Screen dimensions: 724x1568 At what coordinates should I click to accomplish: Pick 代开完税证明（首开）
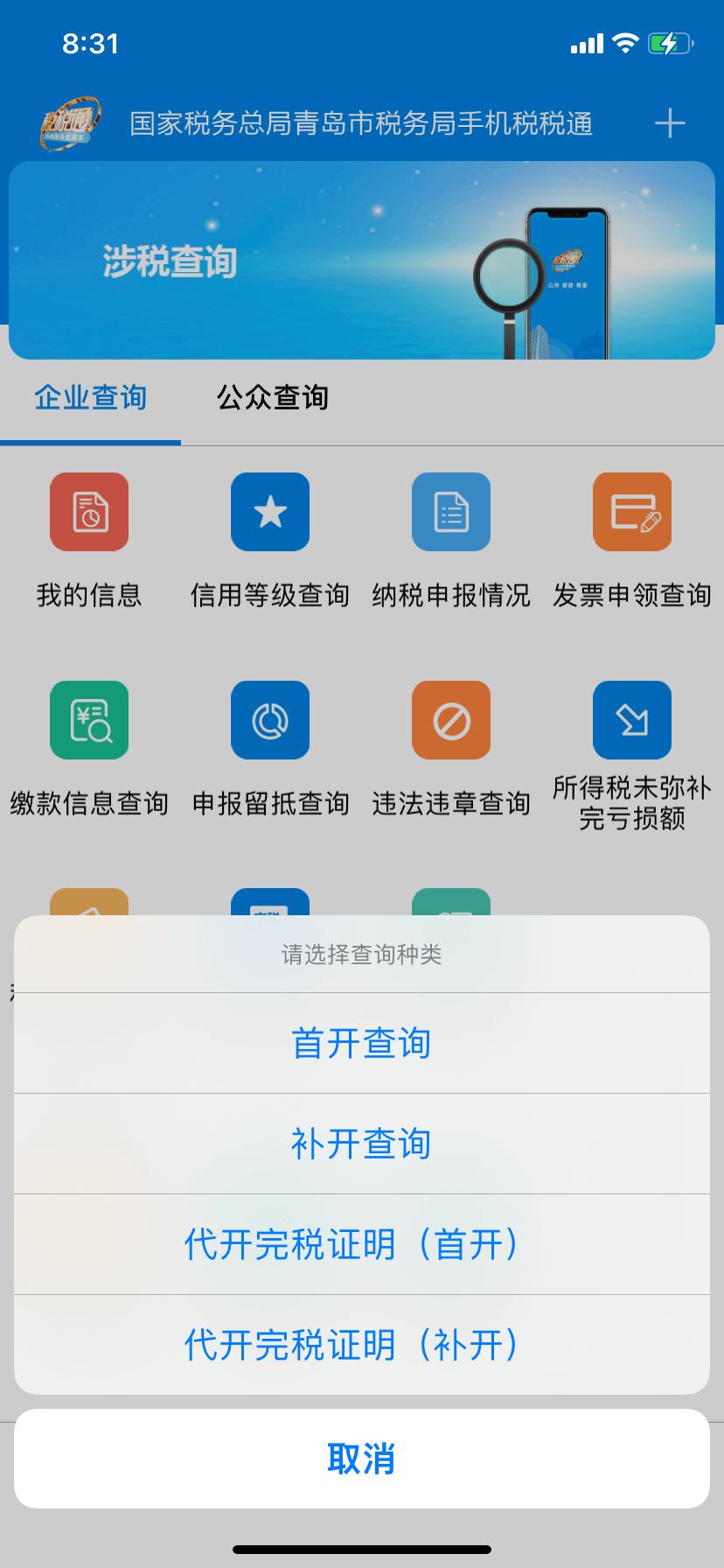coord(361,1244)
